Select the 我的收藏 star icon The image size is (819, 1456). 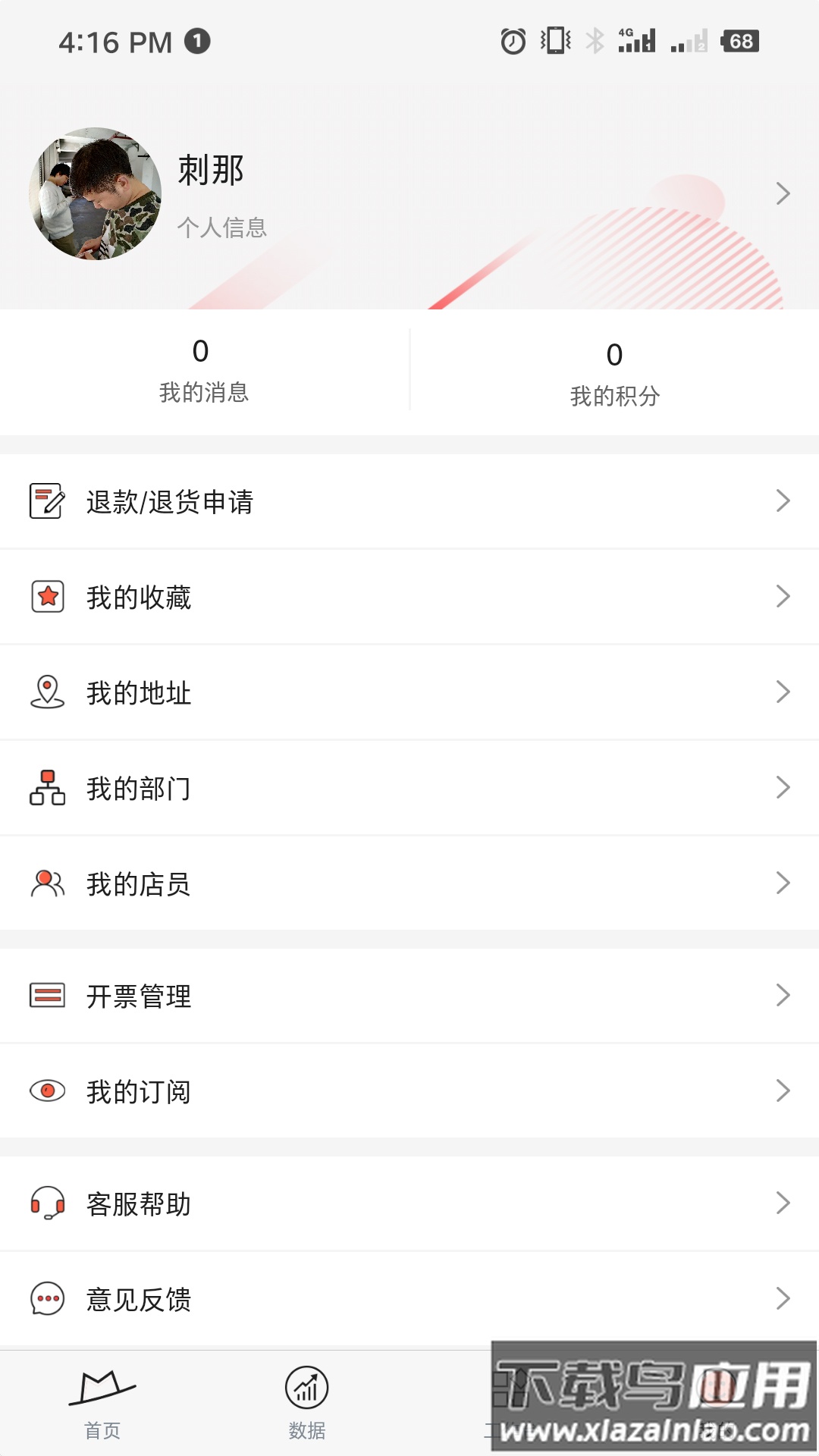[x=47, y=597]
